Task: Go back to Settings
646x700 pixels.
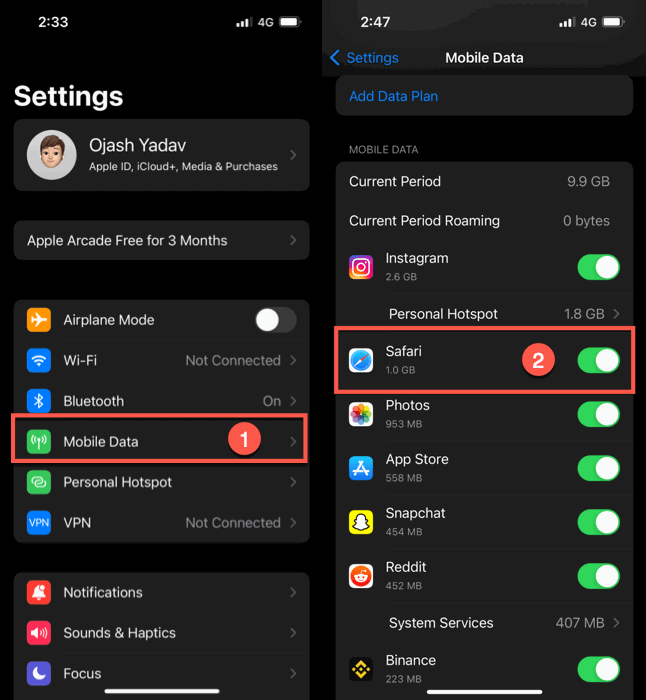Action: click(365, 58)
